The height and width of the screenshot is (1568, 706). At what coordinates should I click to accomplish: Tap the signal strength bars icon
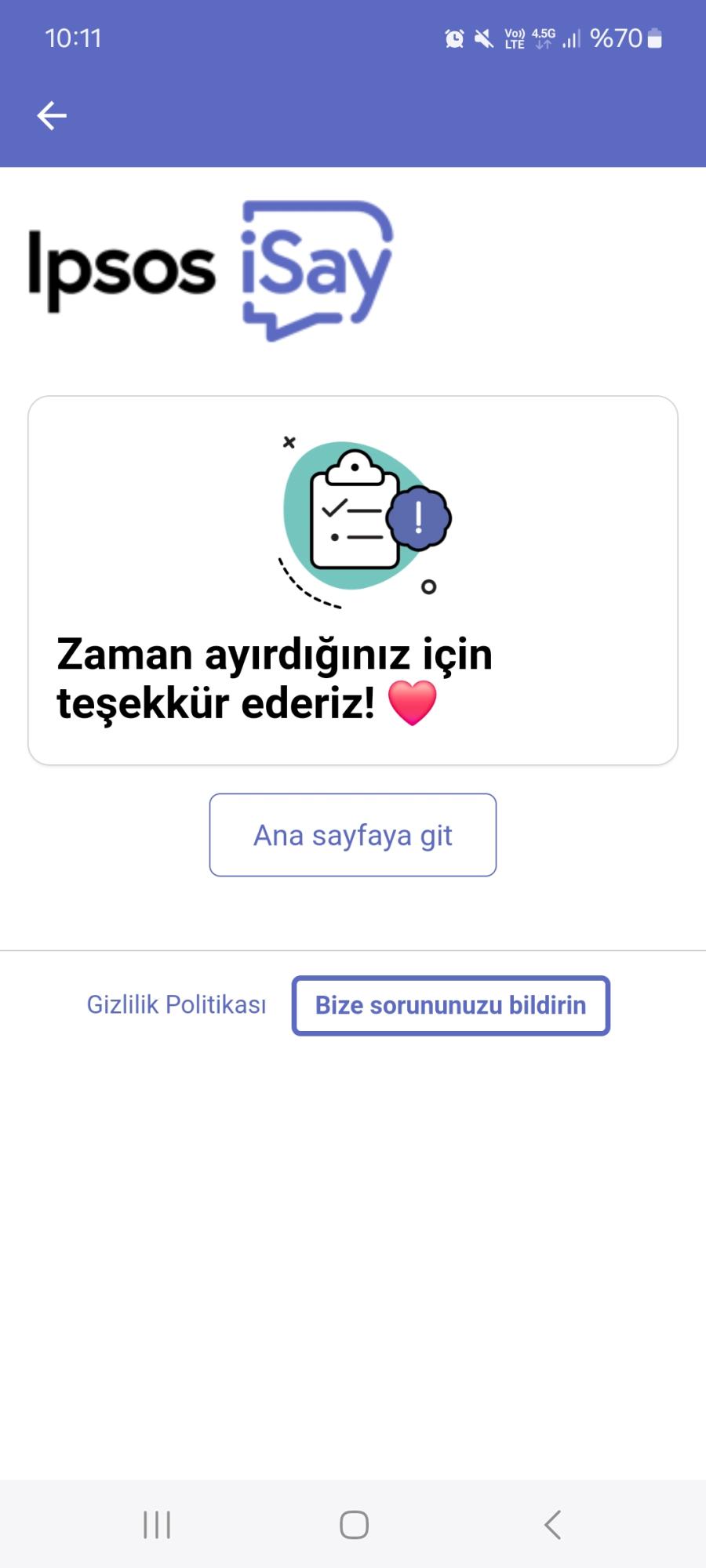coord(572,38)
